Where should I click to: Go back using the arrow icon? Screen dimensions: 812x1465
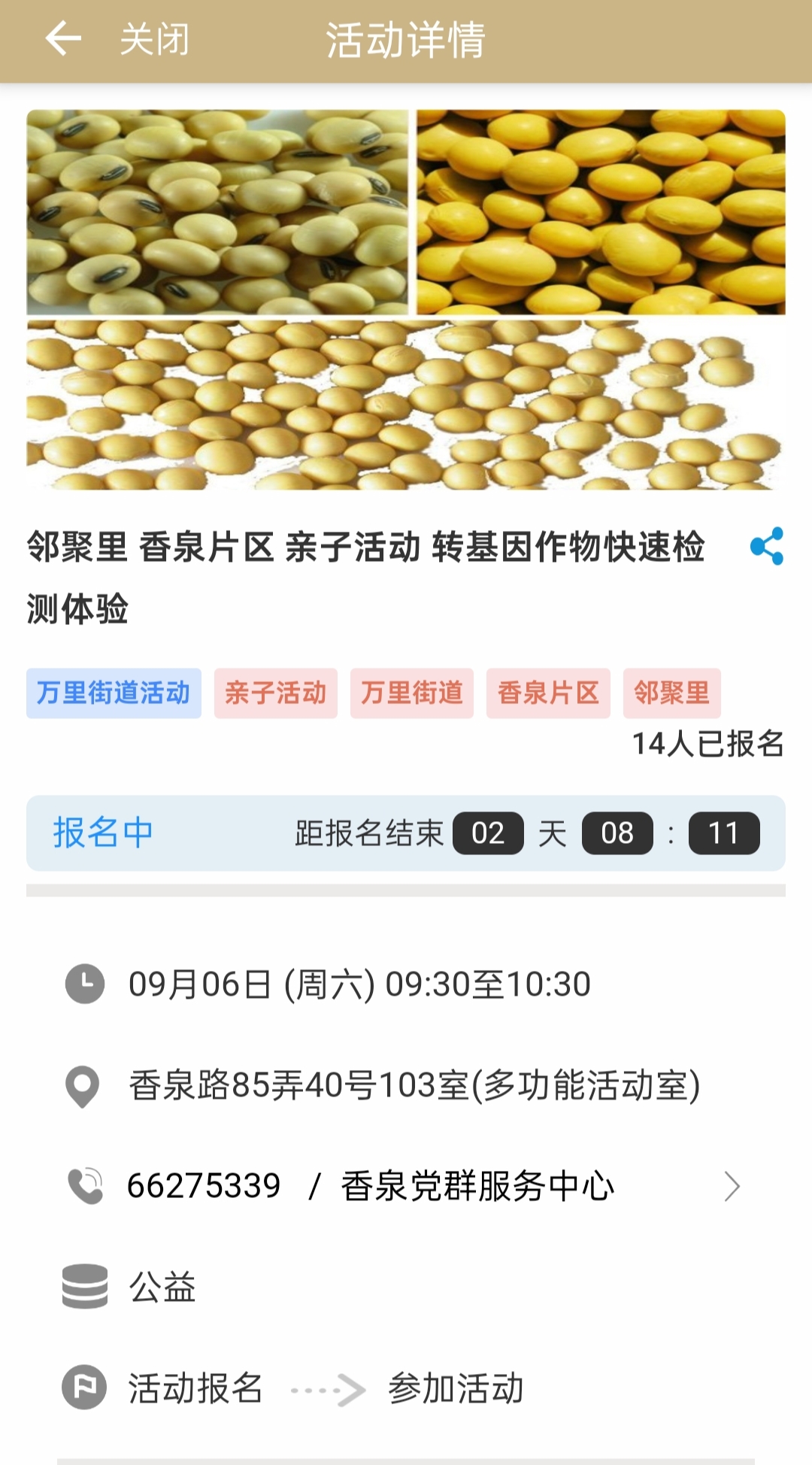coord(63,39)
